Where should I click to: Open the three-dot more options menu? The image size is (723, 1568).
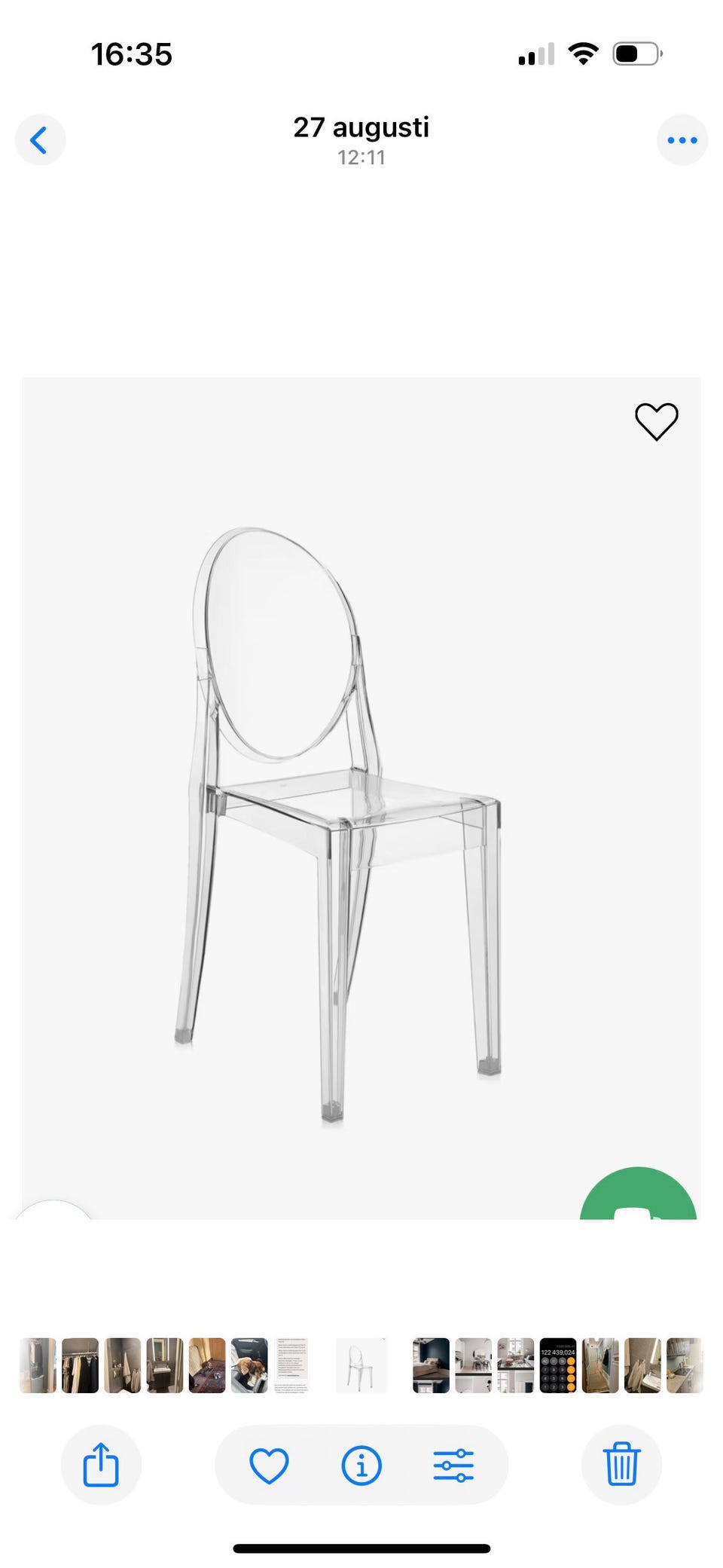click(x=682, y=140)
